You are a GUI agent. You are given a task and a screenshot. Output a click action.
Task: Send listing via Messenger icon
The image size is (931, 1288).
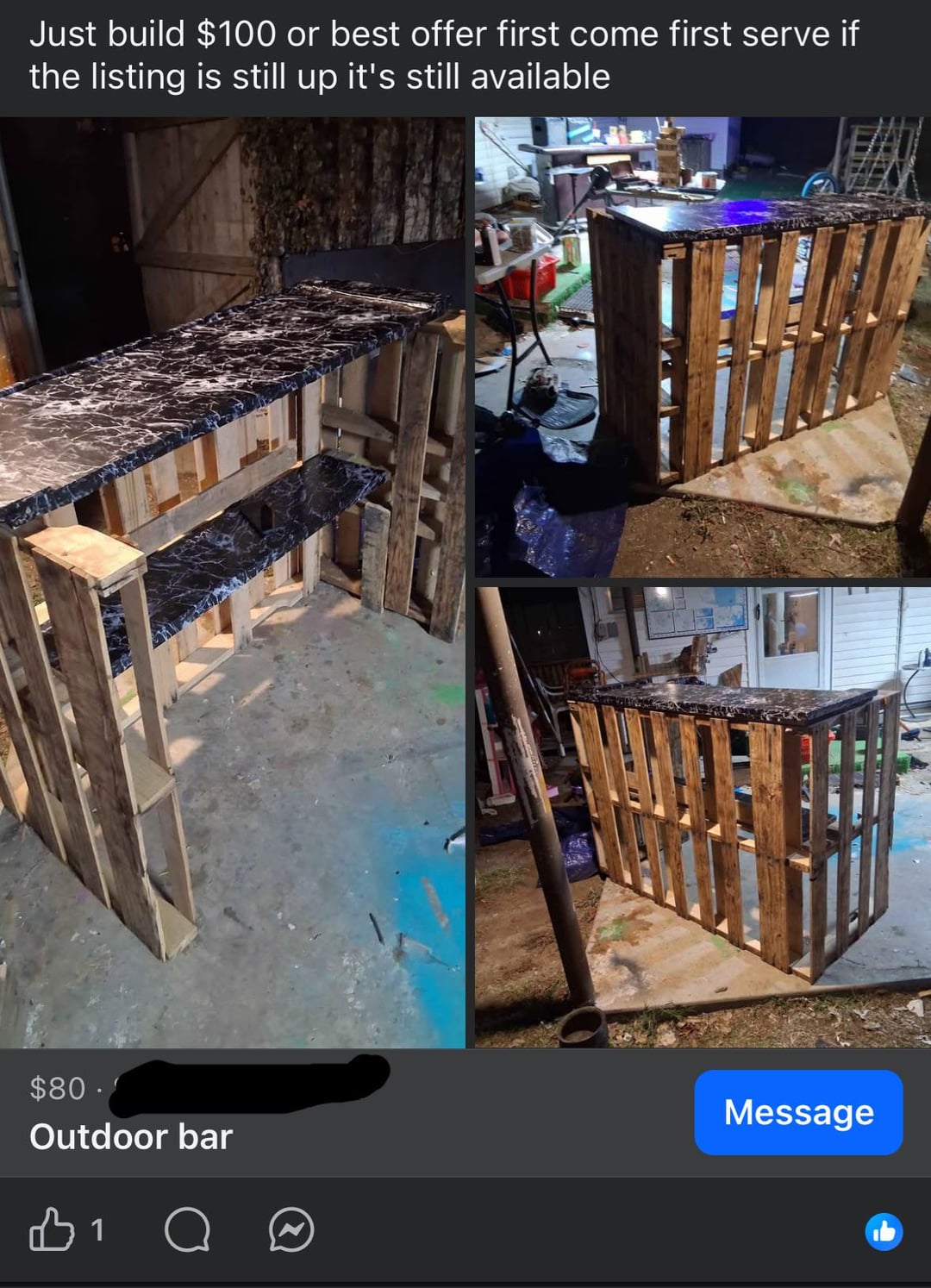tap(291, 1229)
